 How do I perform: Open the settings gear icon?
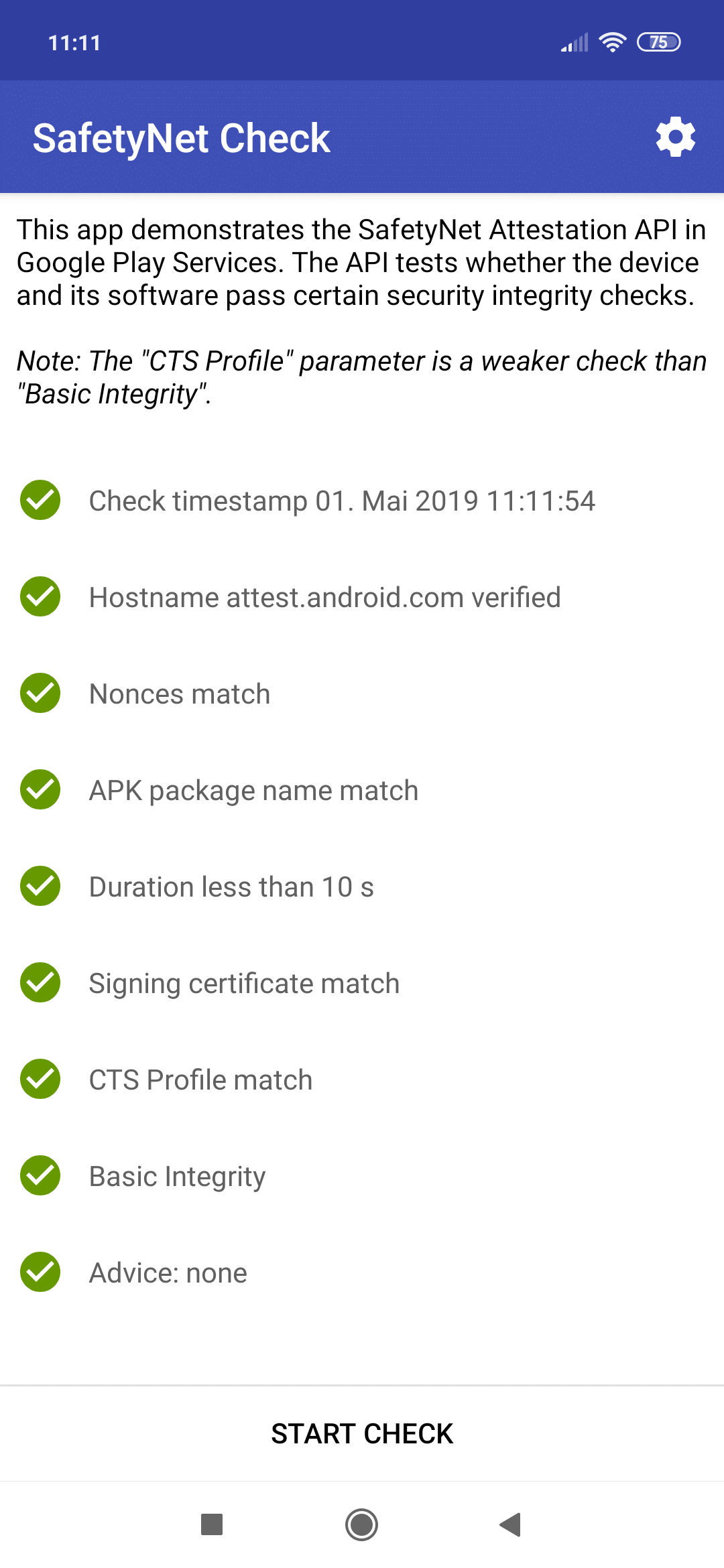(x=675, y=137)
